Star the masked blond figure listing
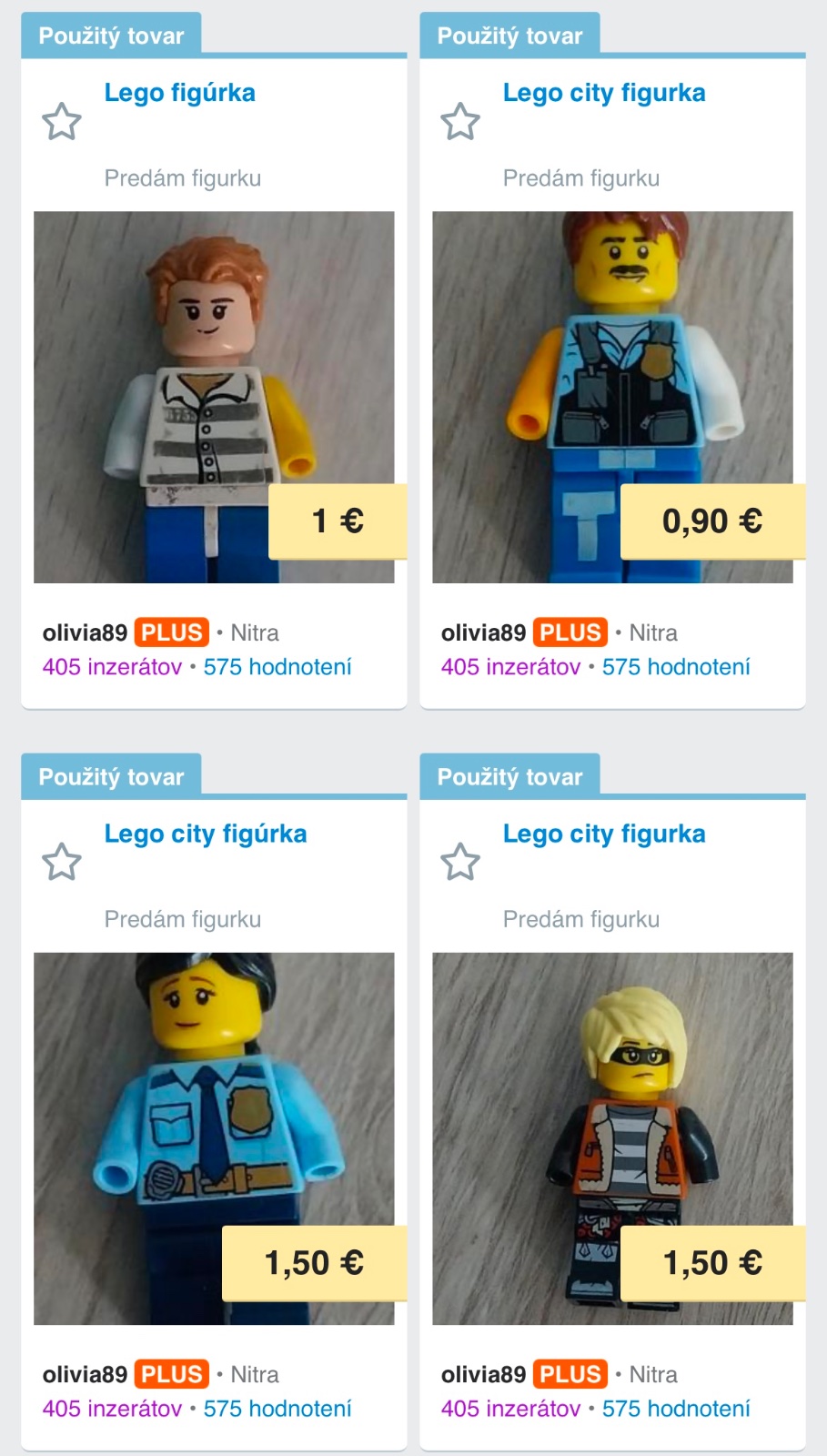The width and height of the screenshot is (827, 1456). coord(460,863)
